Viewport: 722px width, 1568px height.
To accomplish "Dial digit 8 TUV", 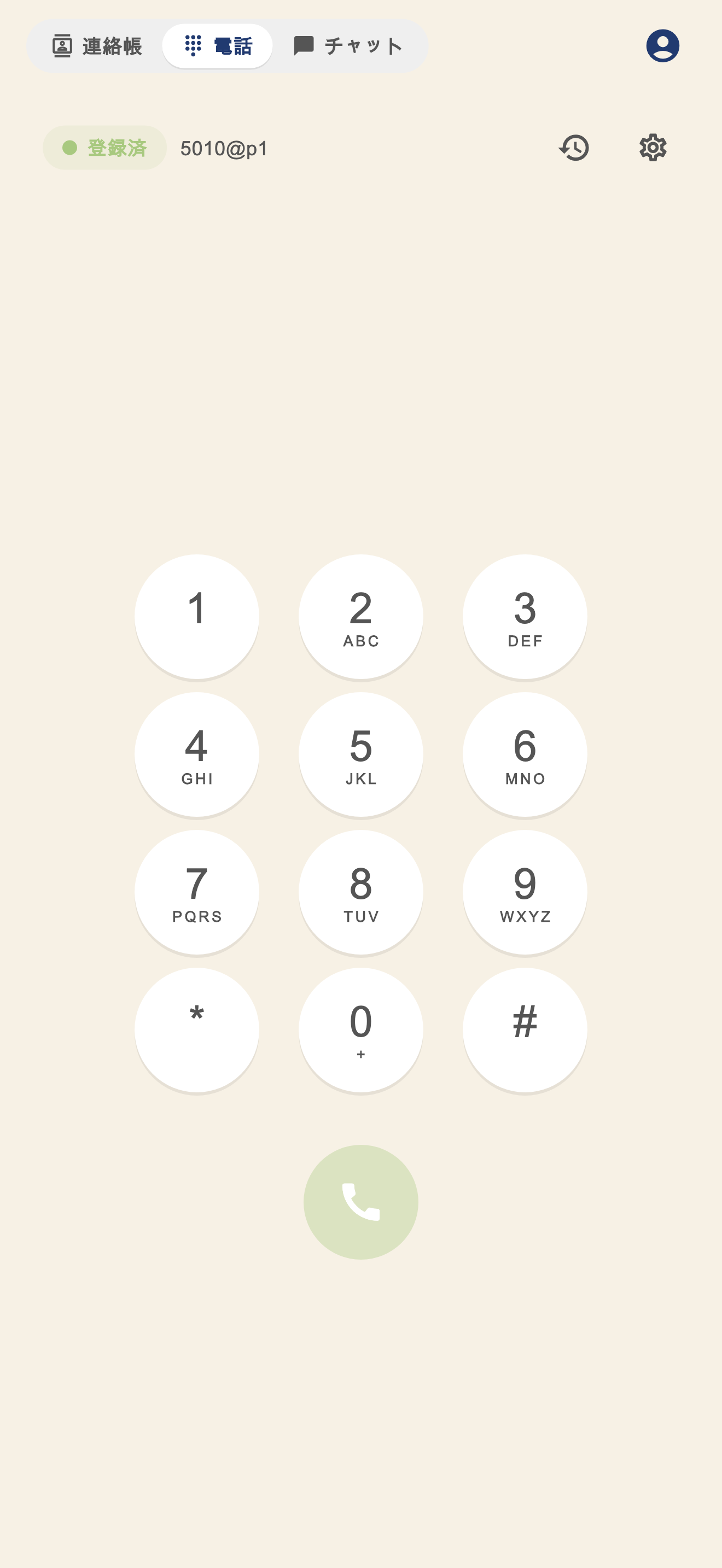I will click(x=361, y=892).
